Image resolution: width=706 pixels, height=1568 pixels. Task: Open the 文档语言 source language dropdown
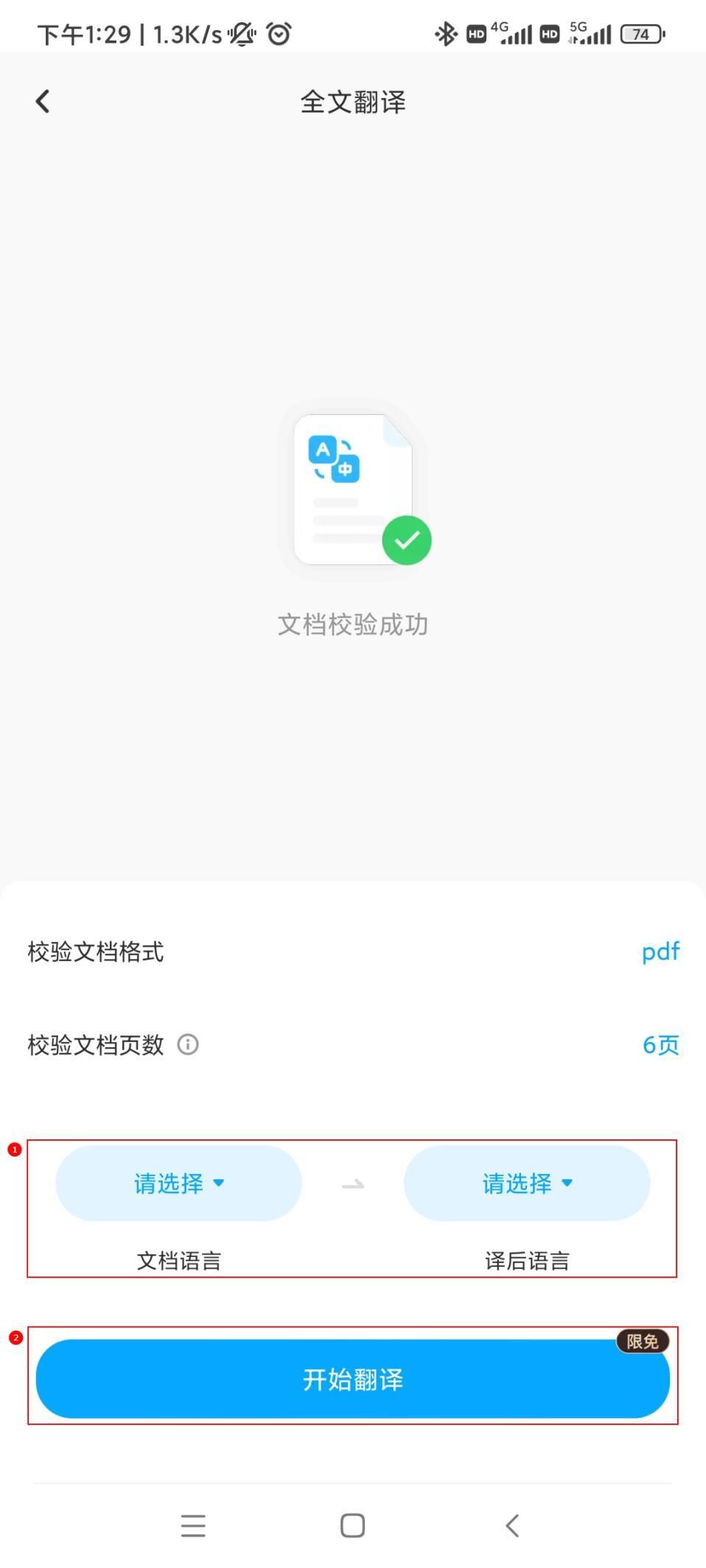[x=178, y=1183]
